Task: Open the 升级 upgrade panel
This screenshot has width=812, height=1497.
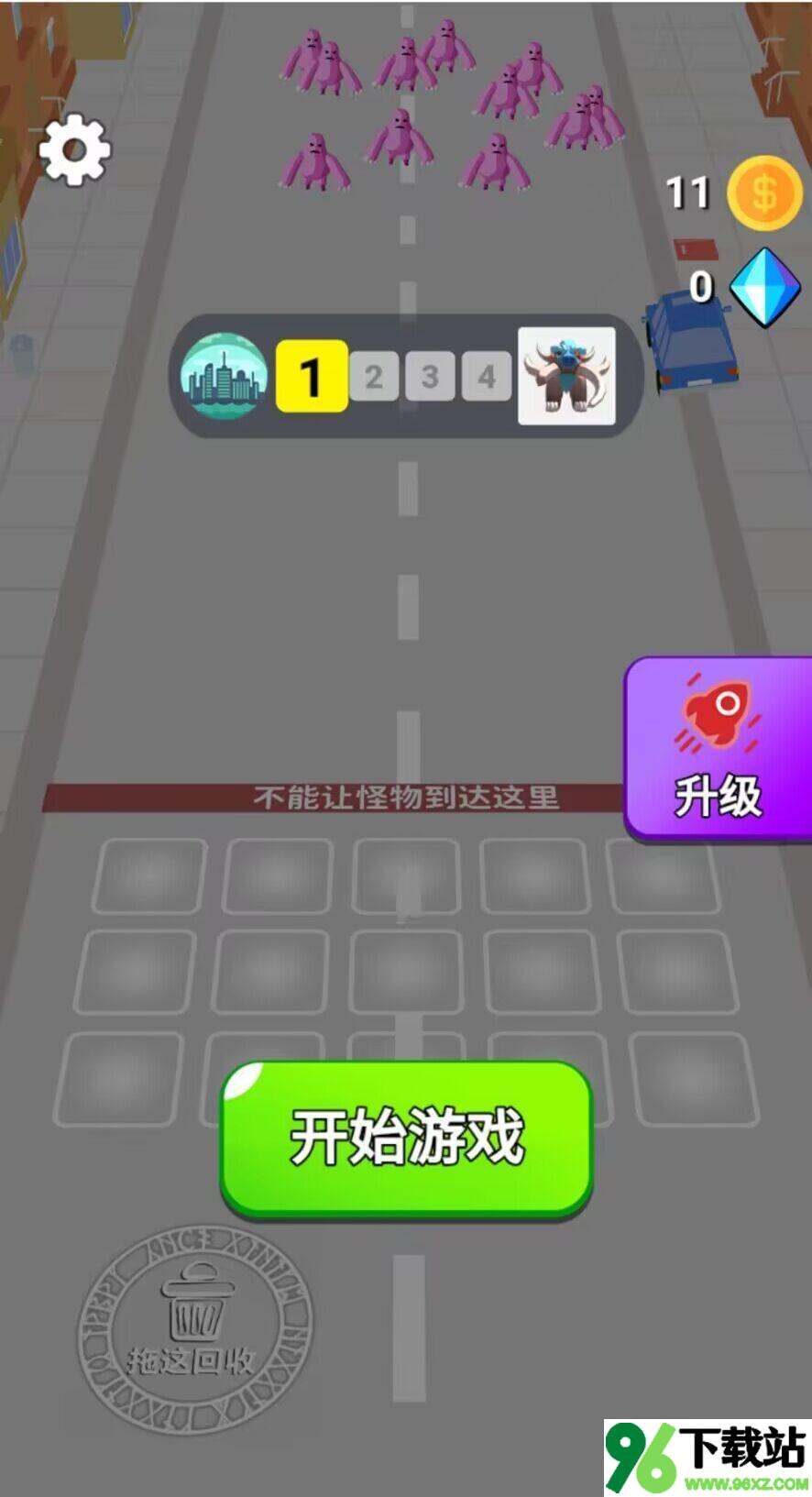Action: pyautogui.click(x=718, y=748)
